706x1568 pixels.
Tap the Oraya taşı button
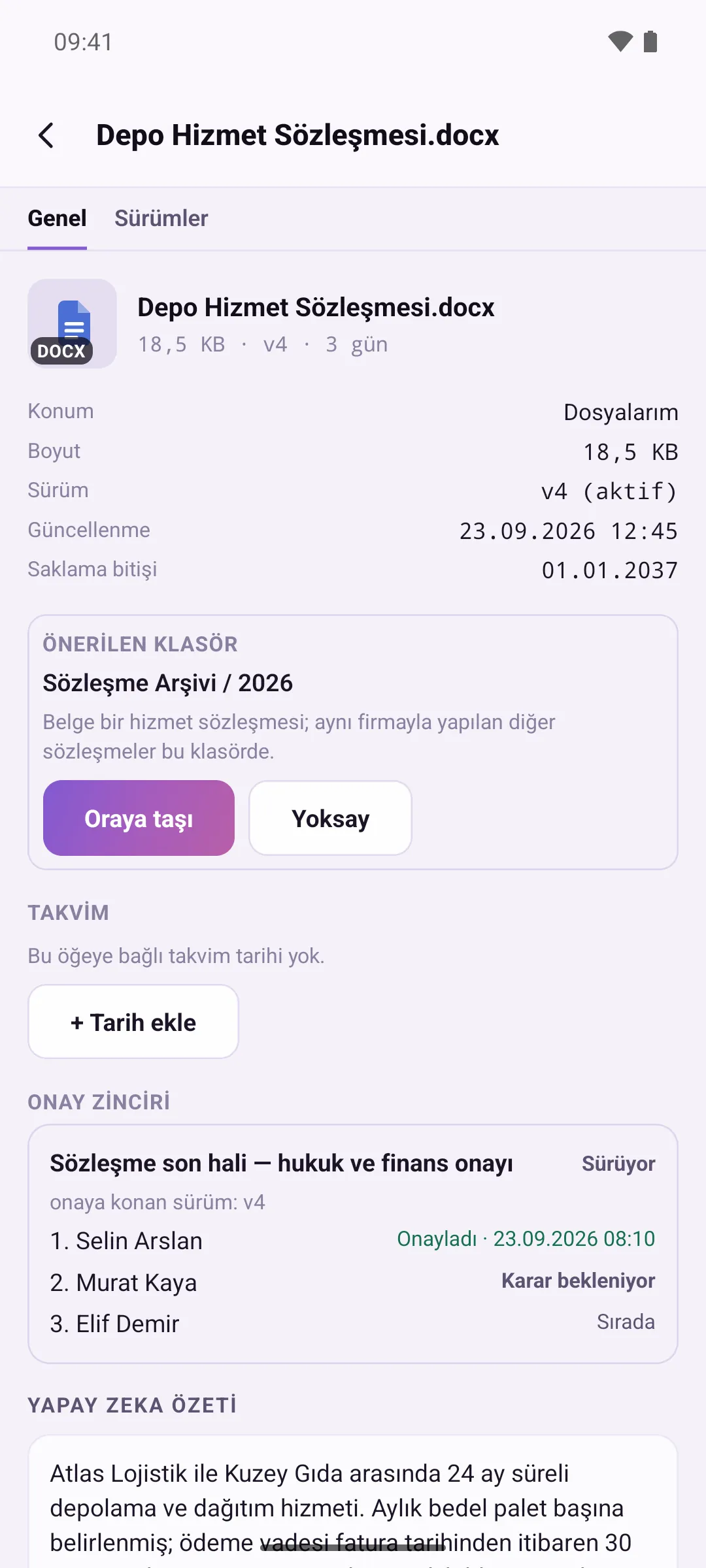pos(139,818)
